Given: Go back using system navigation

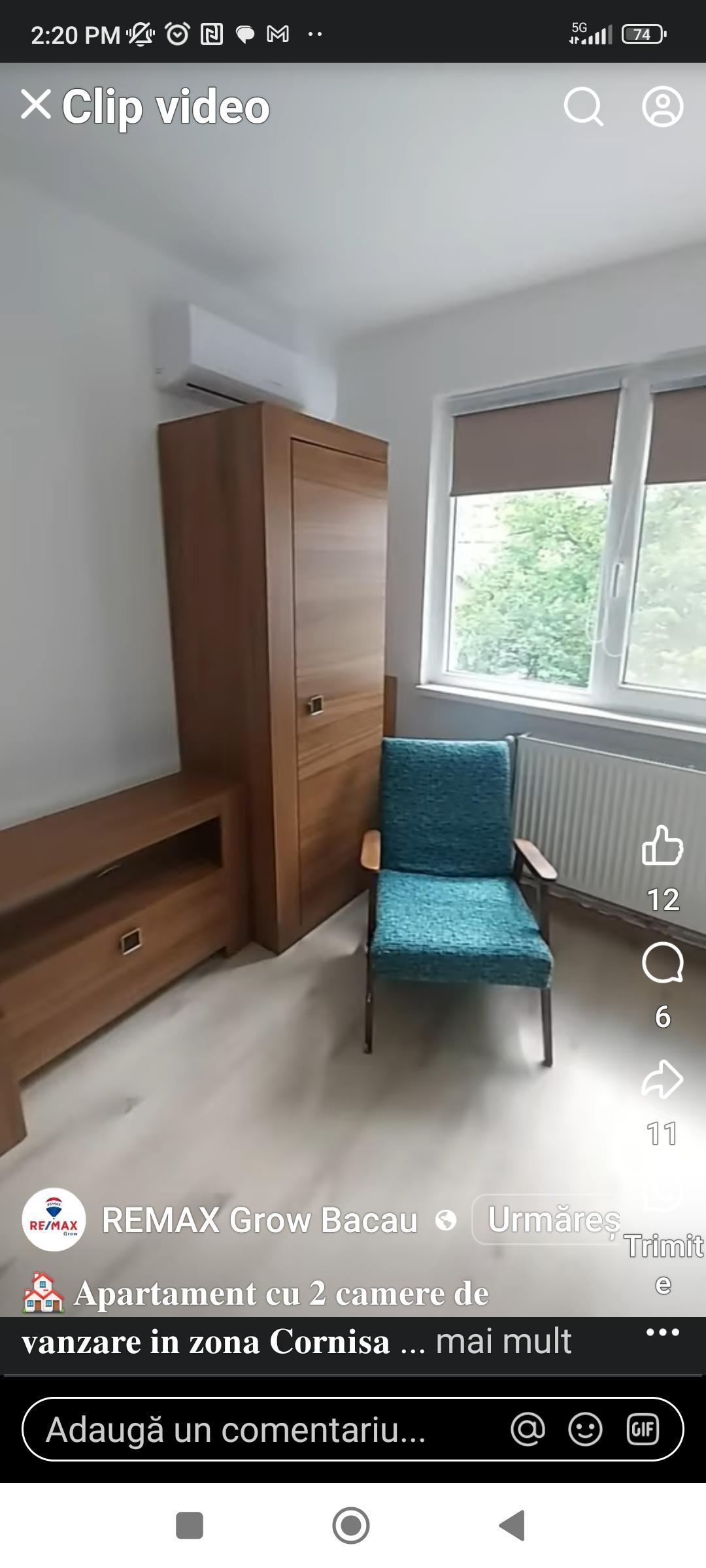Looking at the screenshot, I should (513, 1526).
